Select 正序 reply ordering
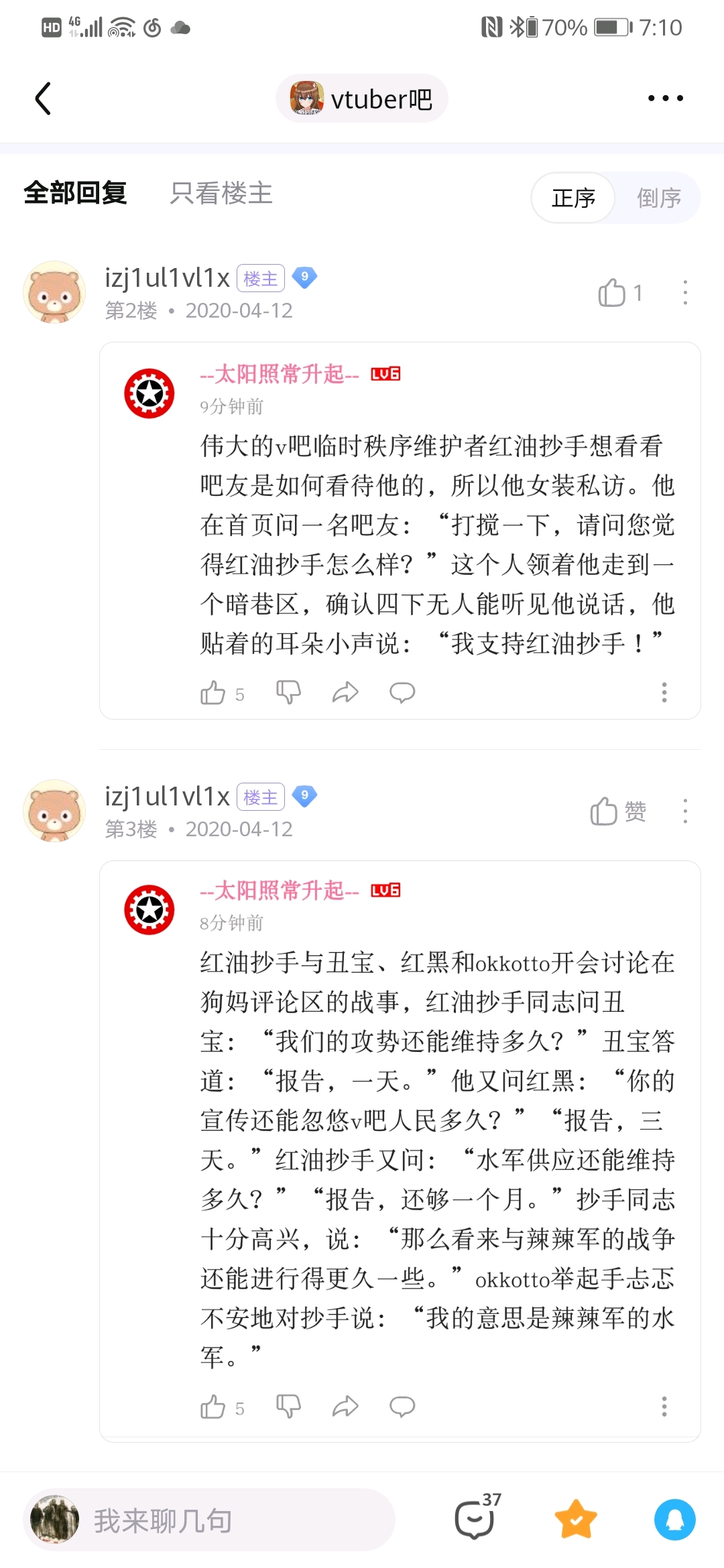This screenshot has height=1568, width=724. [574, 198]
